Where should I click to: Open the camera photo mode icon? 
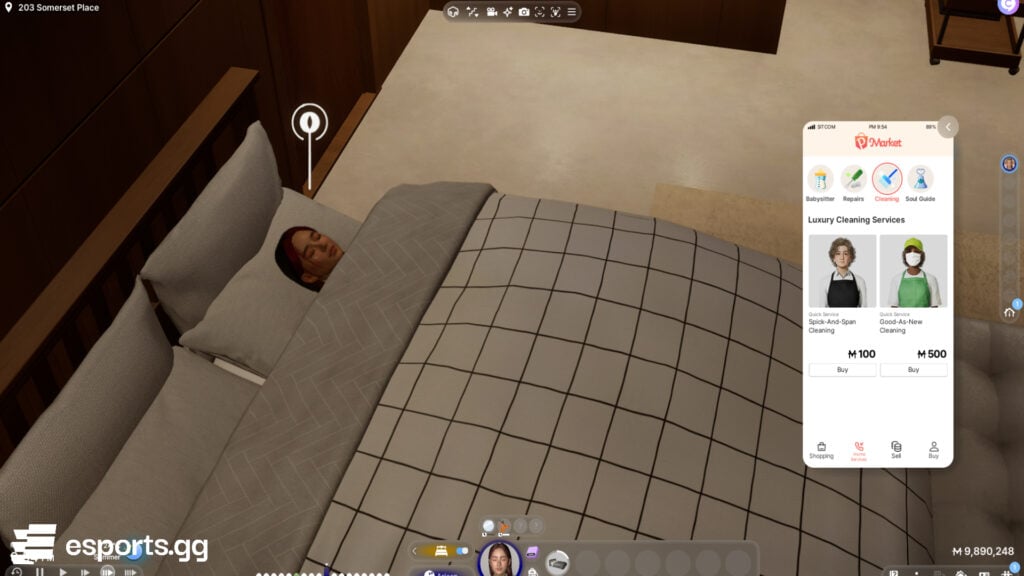tap(524, 12)
